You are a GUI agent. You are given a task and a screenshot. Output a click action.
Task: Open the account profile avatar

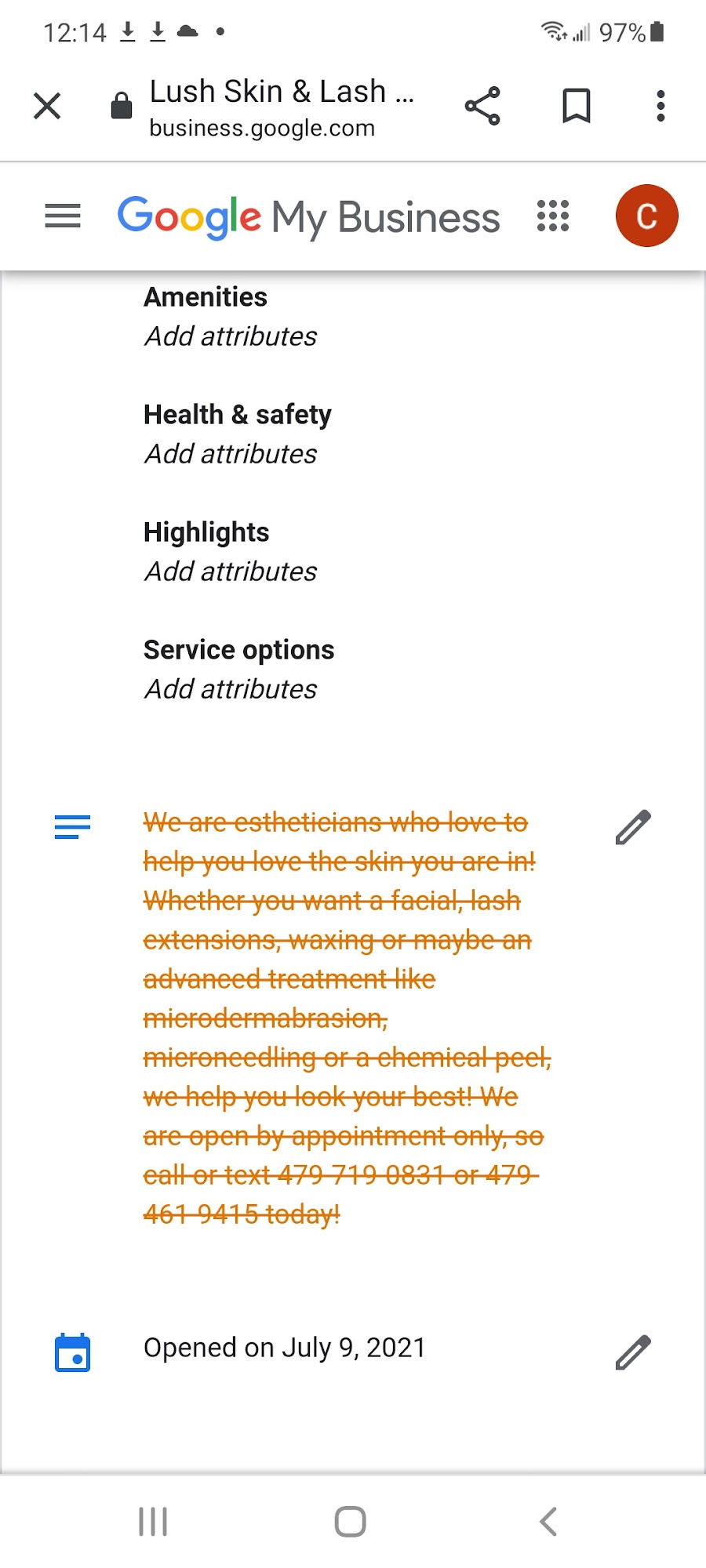(x=646, y=216)
